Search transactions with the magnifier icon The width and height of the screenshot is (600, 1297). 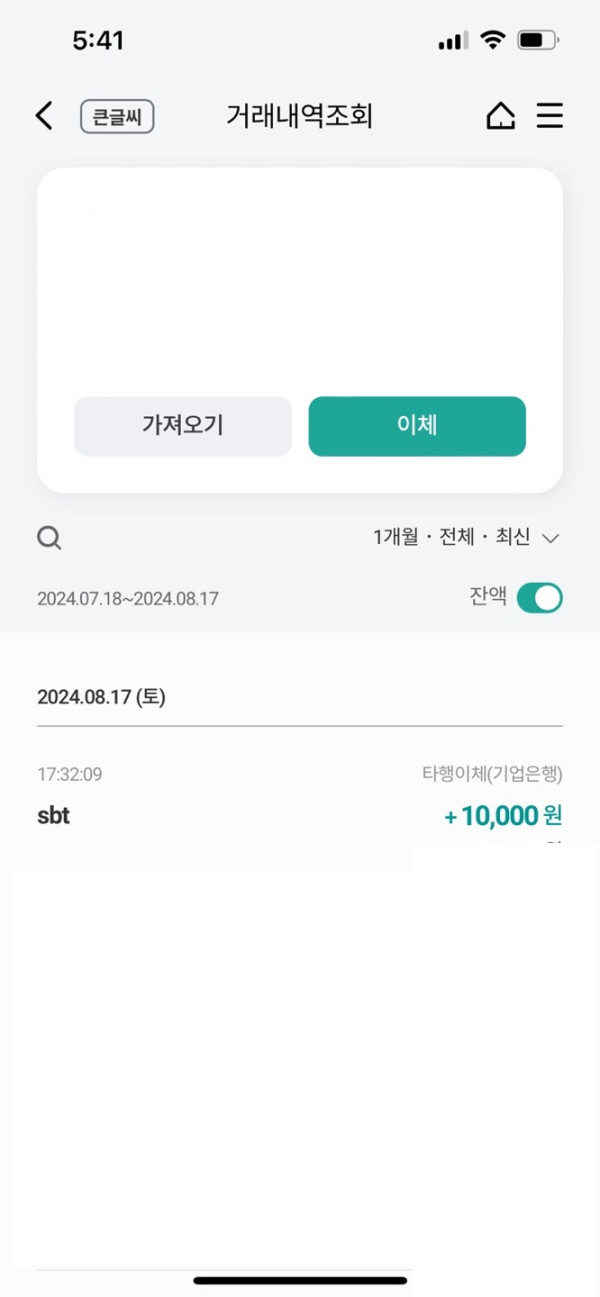(49, 539)
